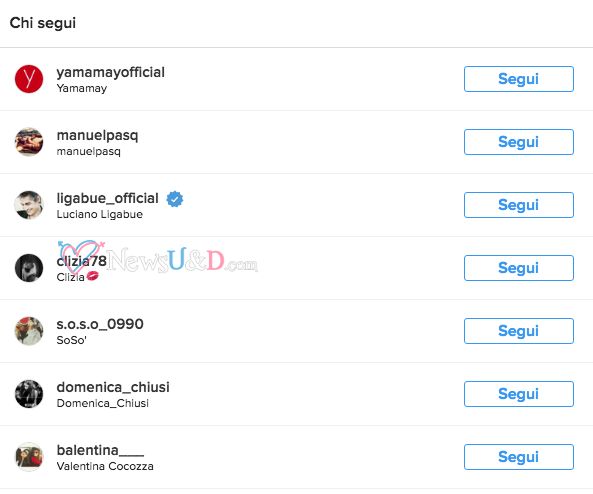Follow yamamayofficial with its Segui button
Screen dimensions: 593x494
tap(518, 79)
